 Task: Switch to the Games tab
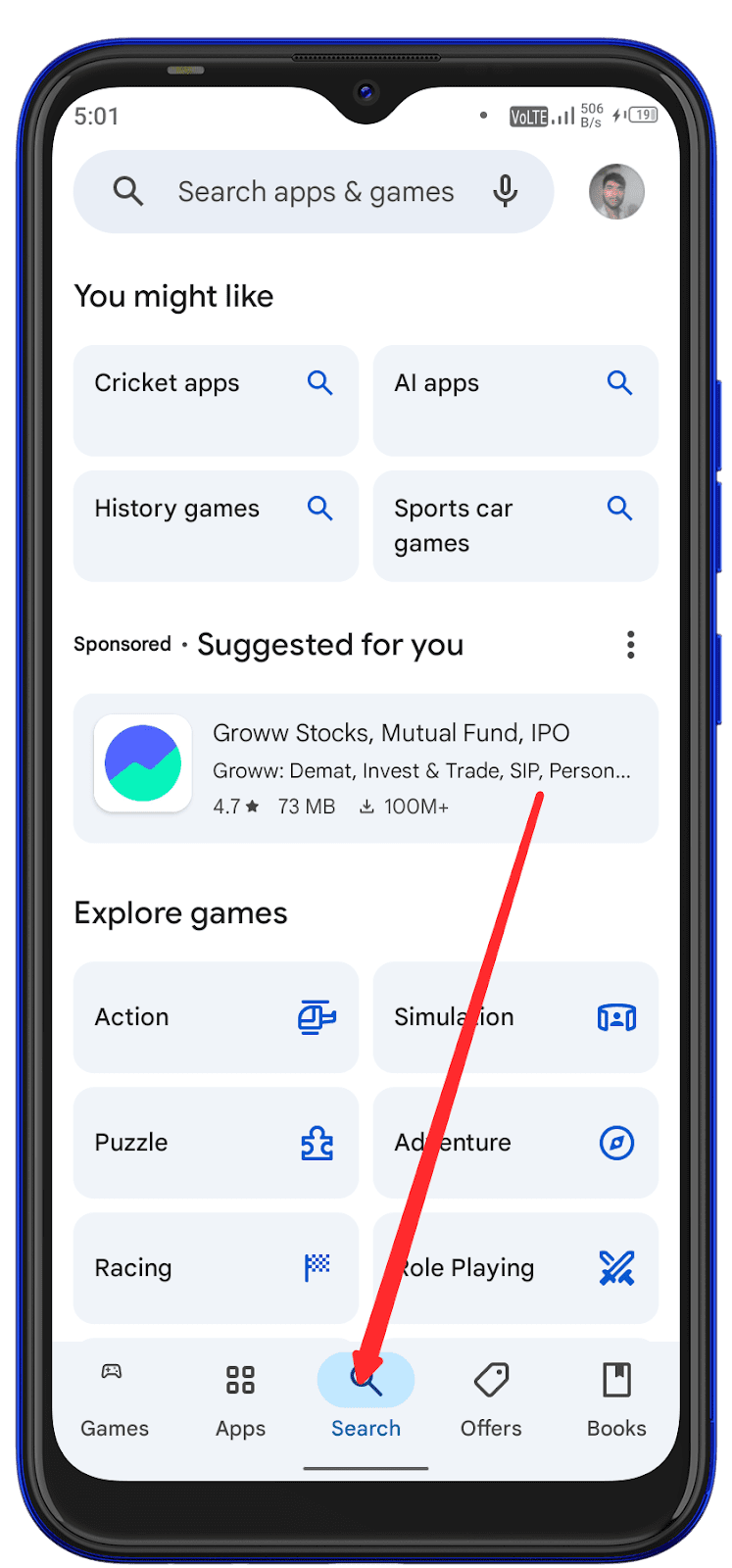(115, 1399)
